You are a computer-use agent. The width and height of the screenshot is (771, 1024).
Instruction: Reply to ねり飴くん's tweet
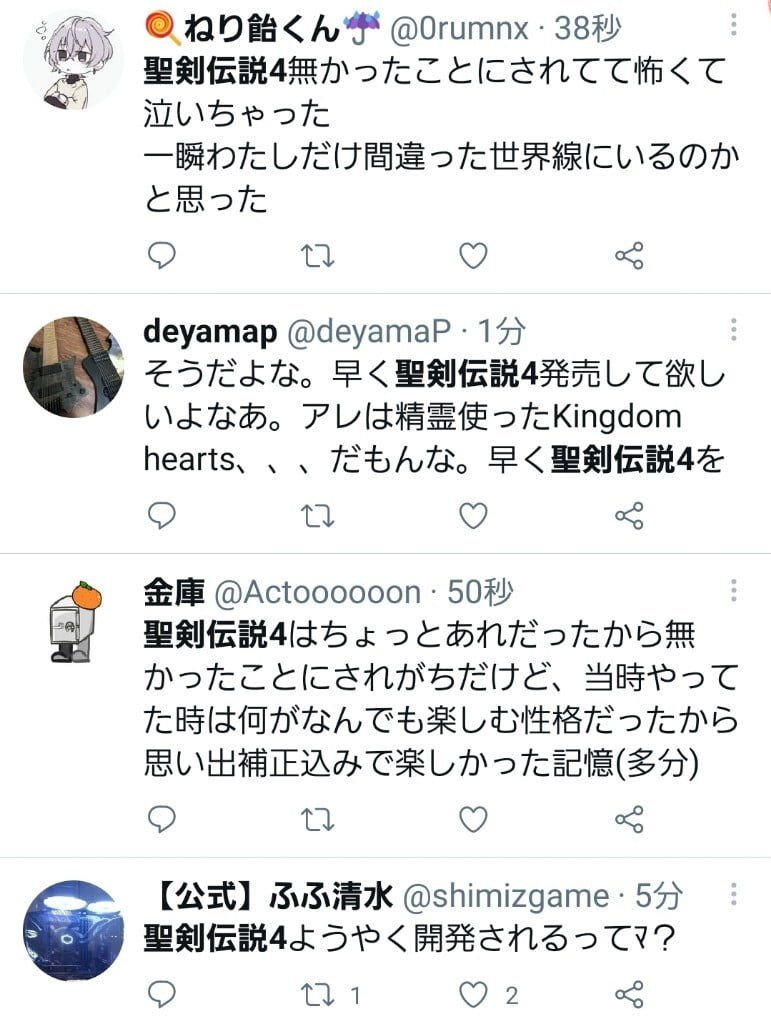[x=162, y=257]
